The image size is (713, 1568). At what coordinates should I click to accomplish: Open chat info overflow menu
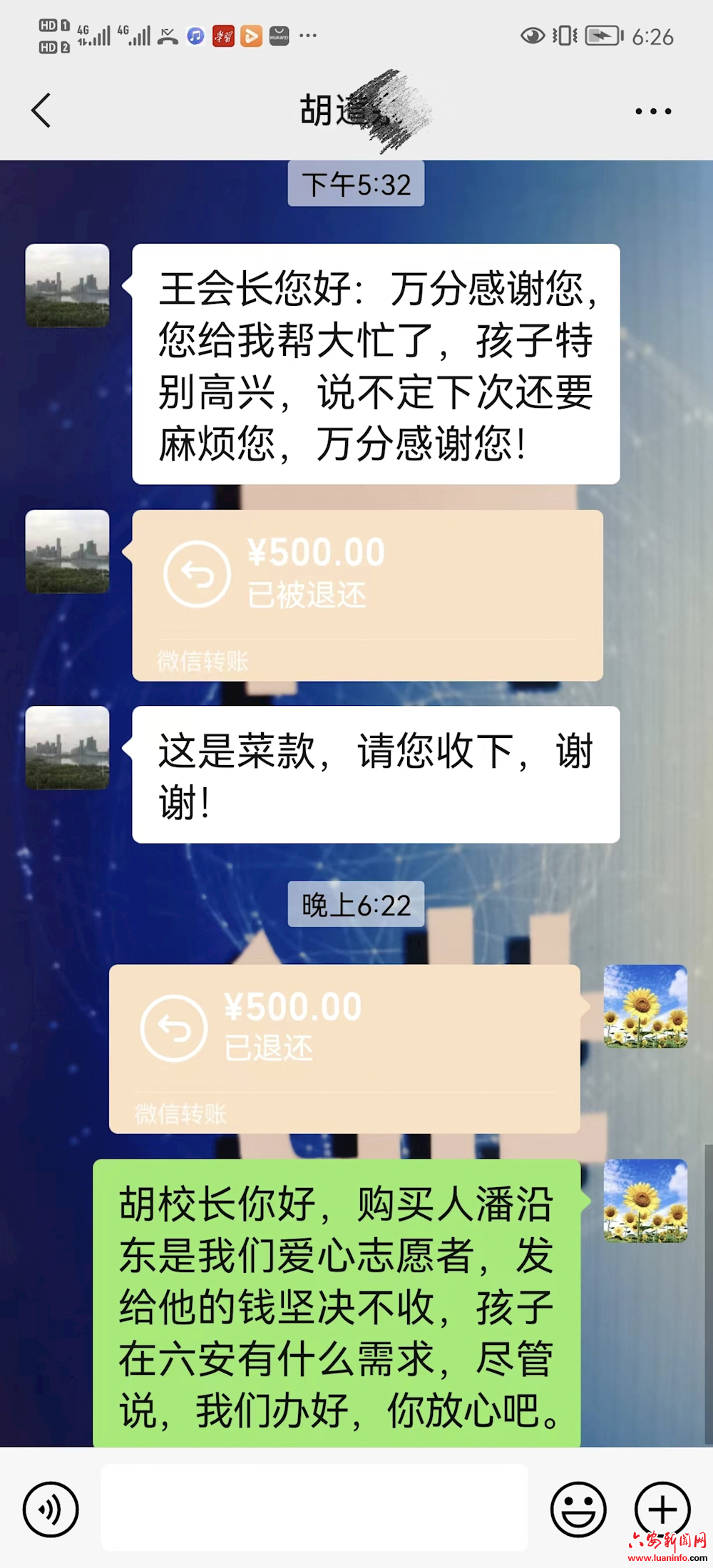653,111
